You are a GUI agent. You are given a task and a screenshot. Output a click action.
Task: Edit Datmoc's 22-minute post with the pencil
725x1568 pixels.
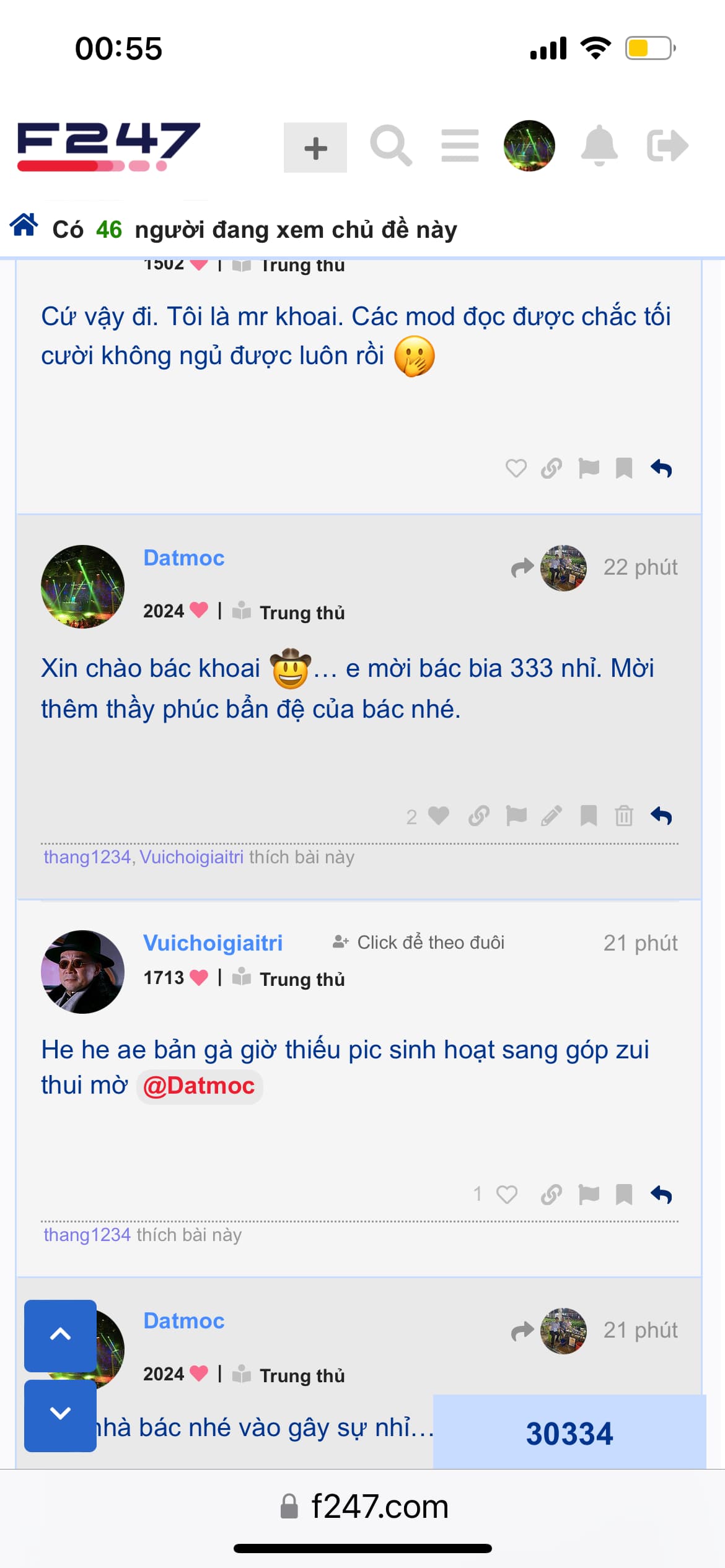click(551, 816)
